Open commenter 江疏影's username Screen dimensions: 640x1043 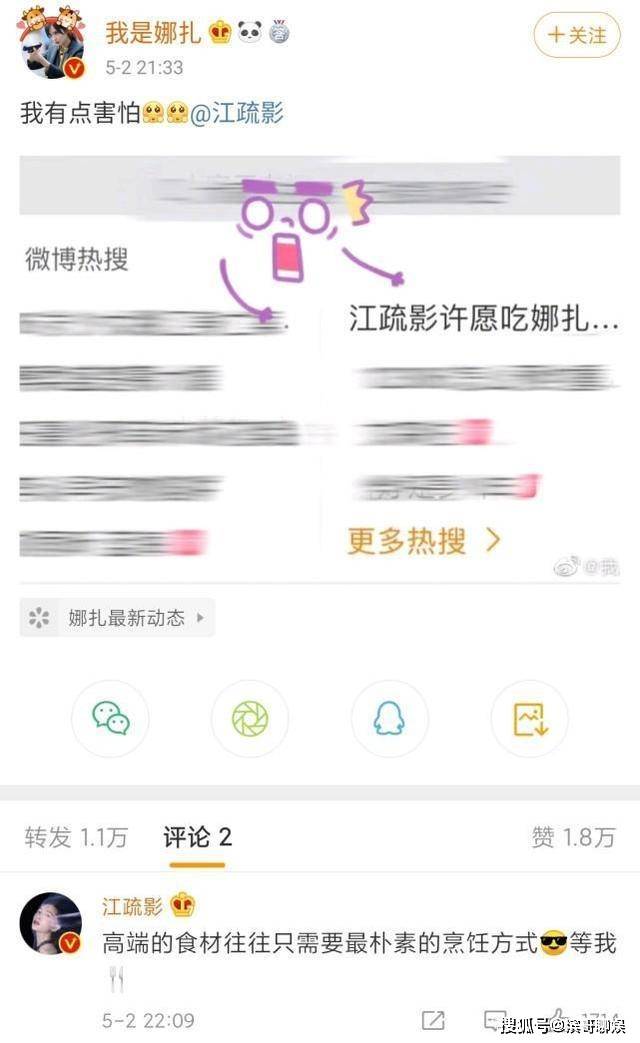coord(132,906)
